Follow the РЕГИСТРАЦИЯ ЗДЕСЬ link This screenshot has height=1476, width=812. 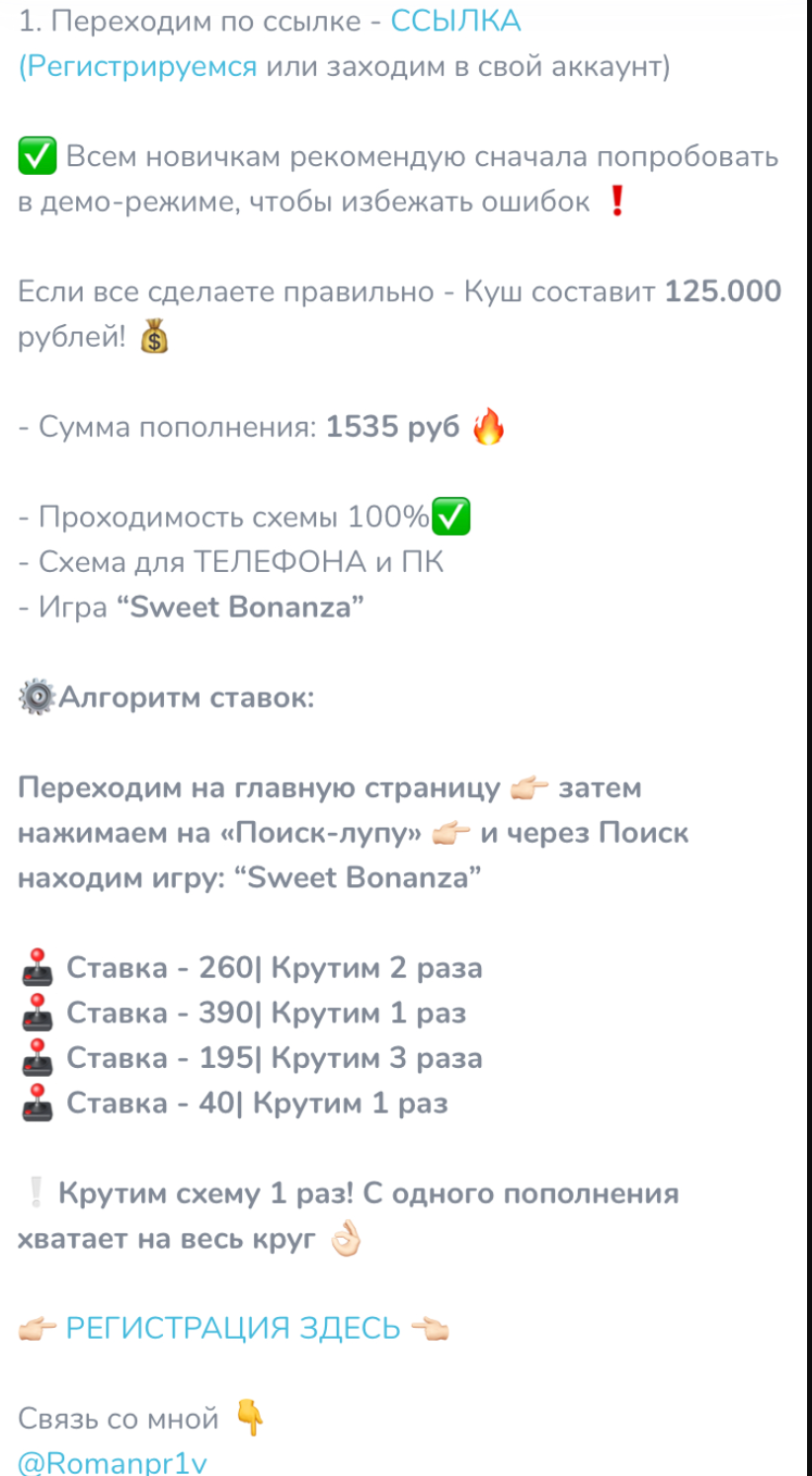[232, 1328]
